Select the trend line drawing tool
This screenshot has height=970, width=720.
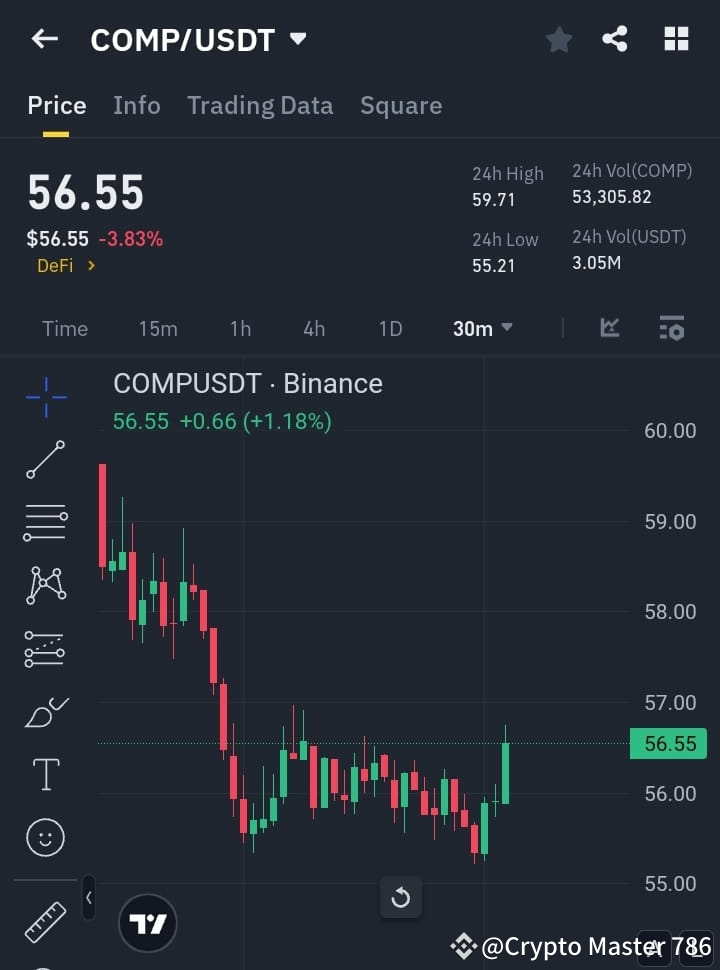tap(45, 460)
